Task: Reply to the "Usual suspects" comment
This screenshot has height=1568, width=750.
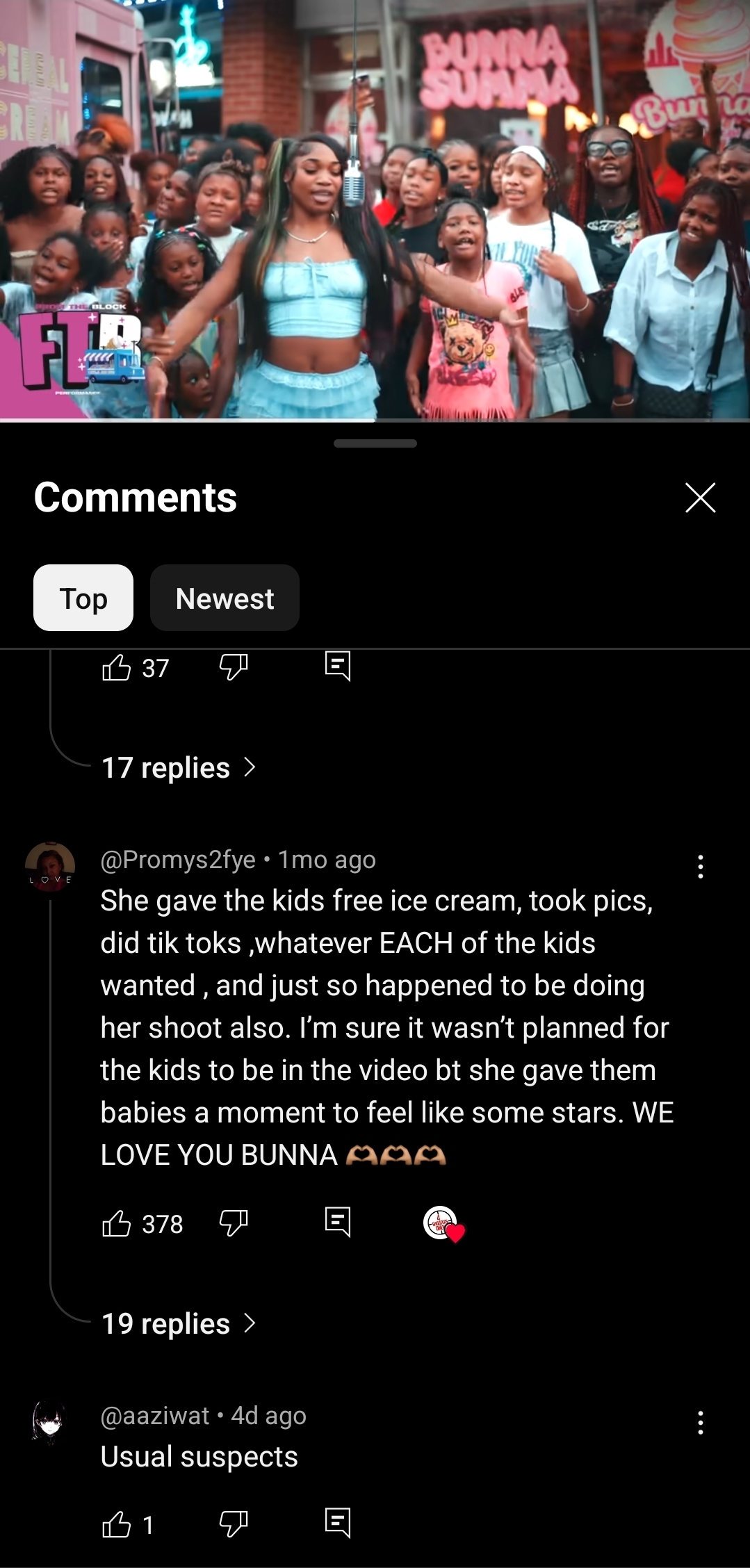Action: (338, 1524)
